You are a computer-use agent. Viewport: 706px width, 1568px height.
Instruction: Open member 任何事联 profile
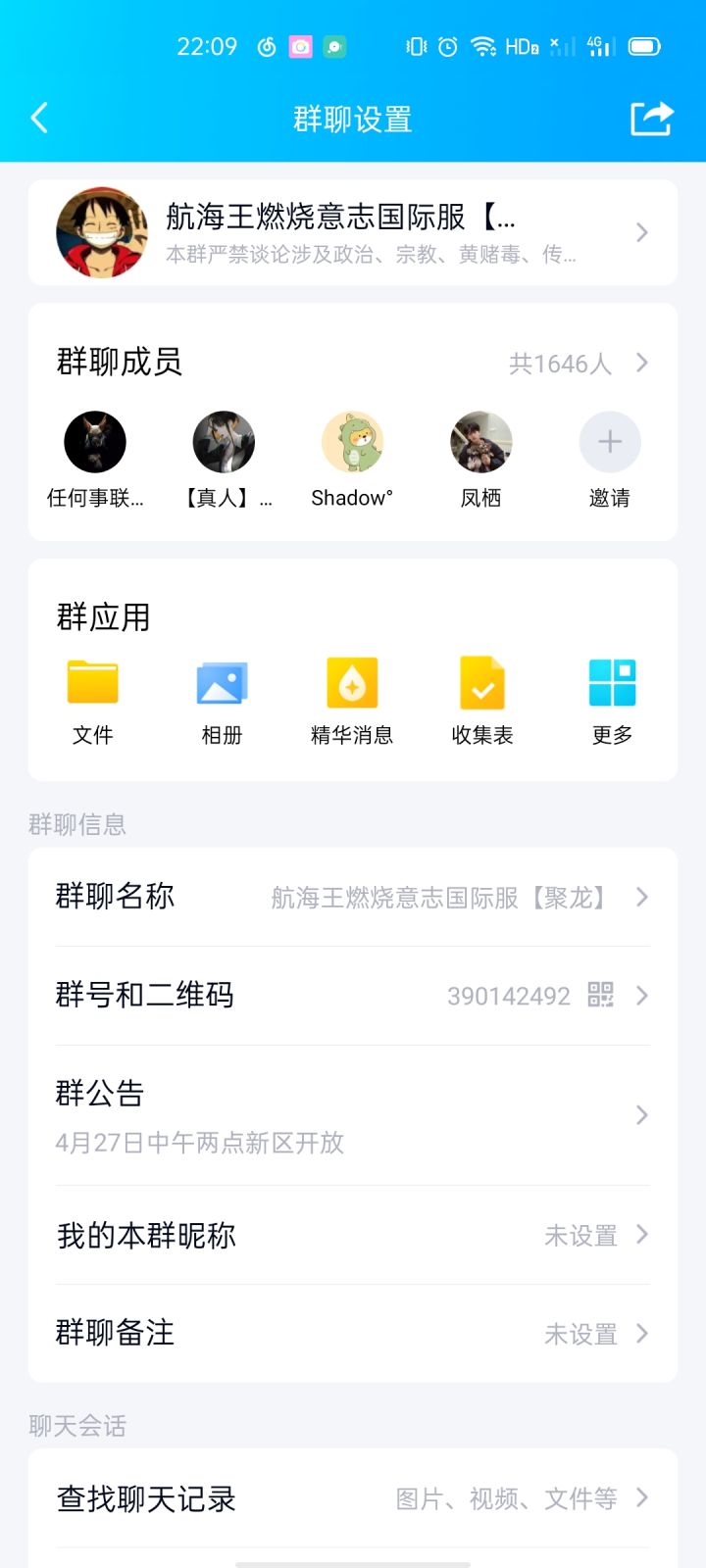[x=94, y=442]
